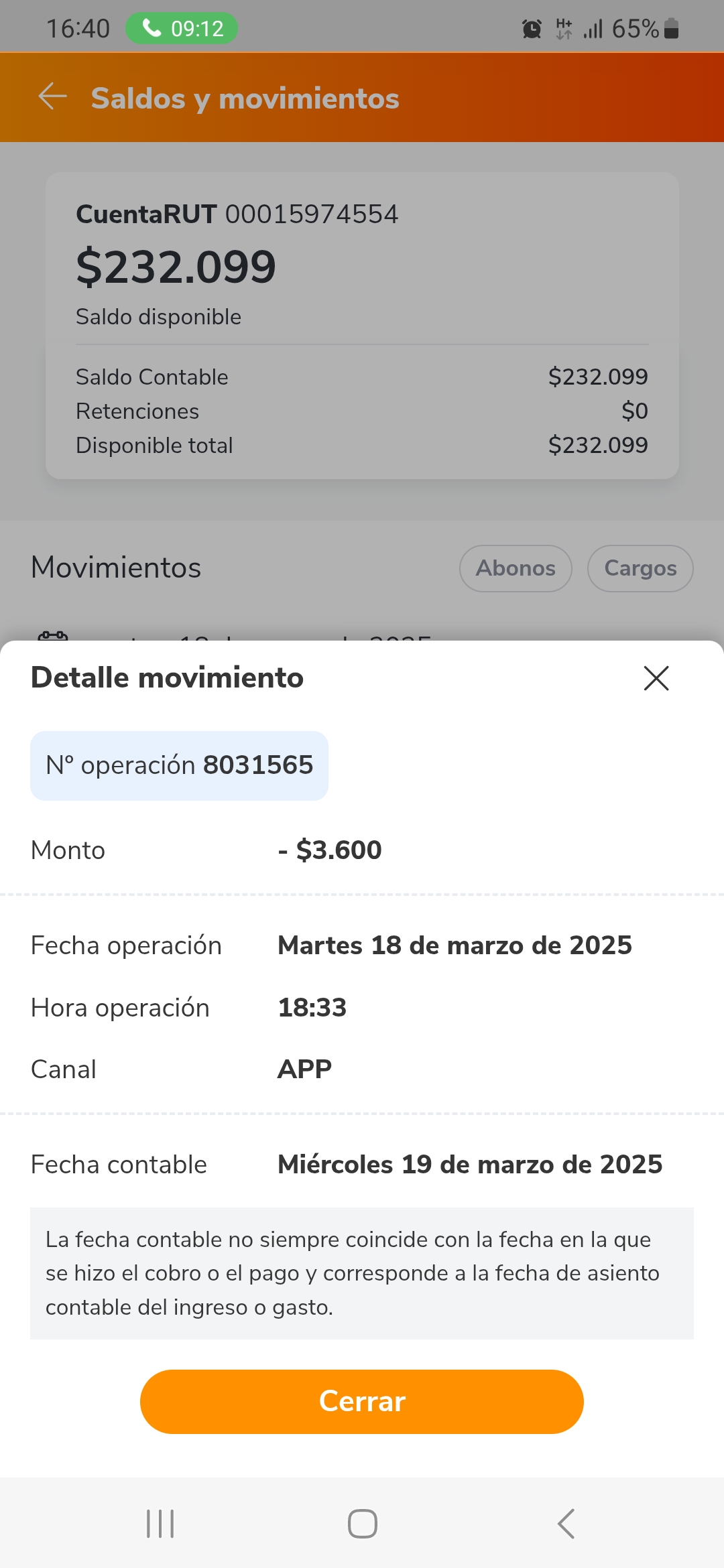Close the Detalle movimiento sheet with X
Screen dimensions: 724x1568
point(656,678)
